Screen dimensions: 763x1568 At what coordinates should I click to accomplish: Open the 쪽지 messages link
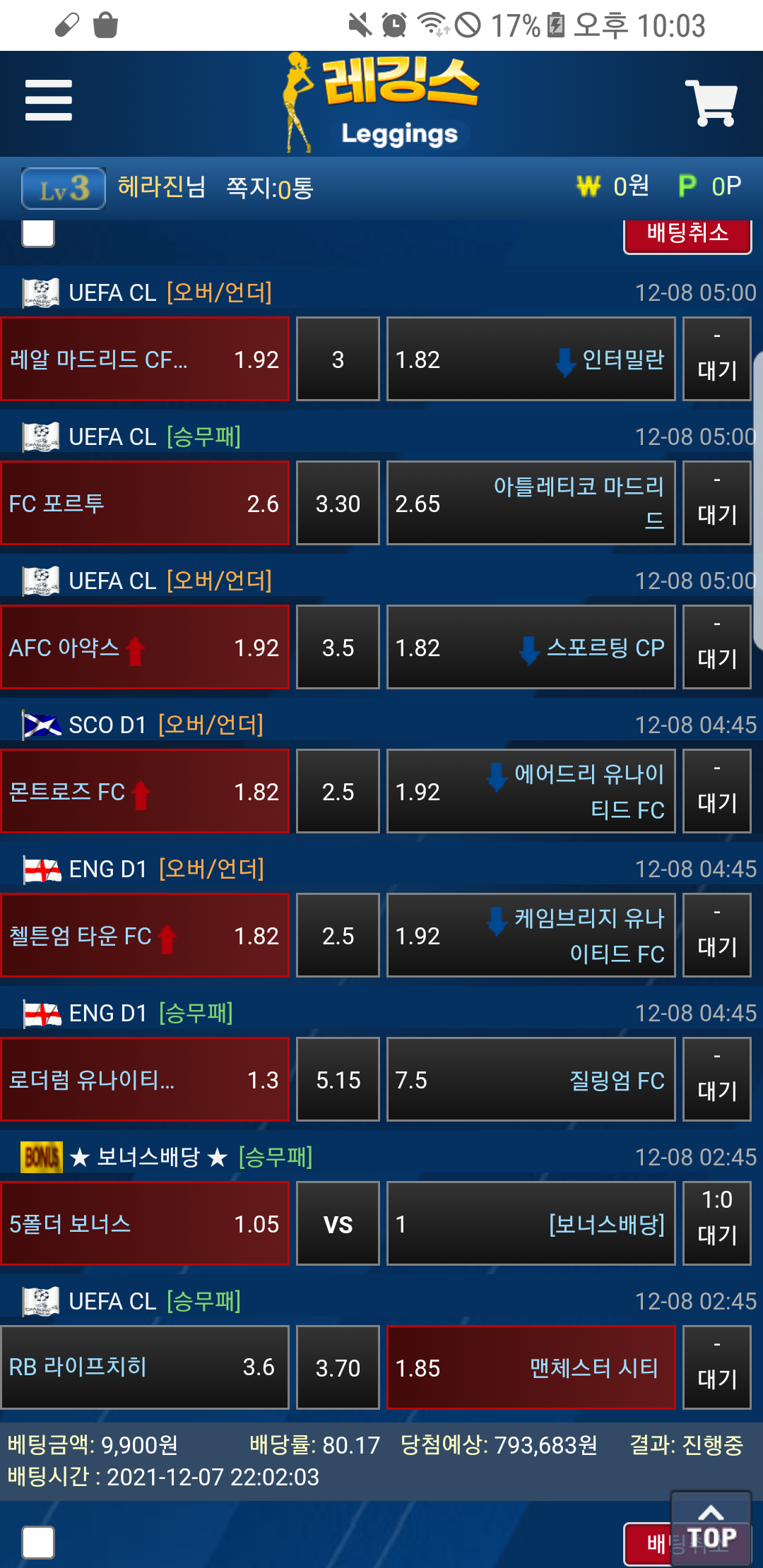coord(269,188)
